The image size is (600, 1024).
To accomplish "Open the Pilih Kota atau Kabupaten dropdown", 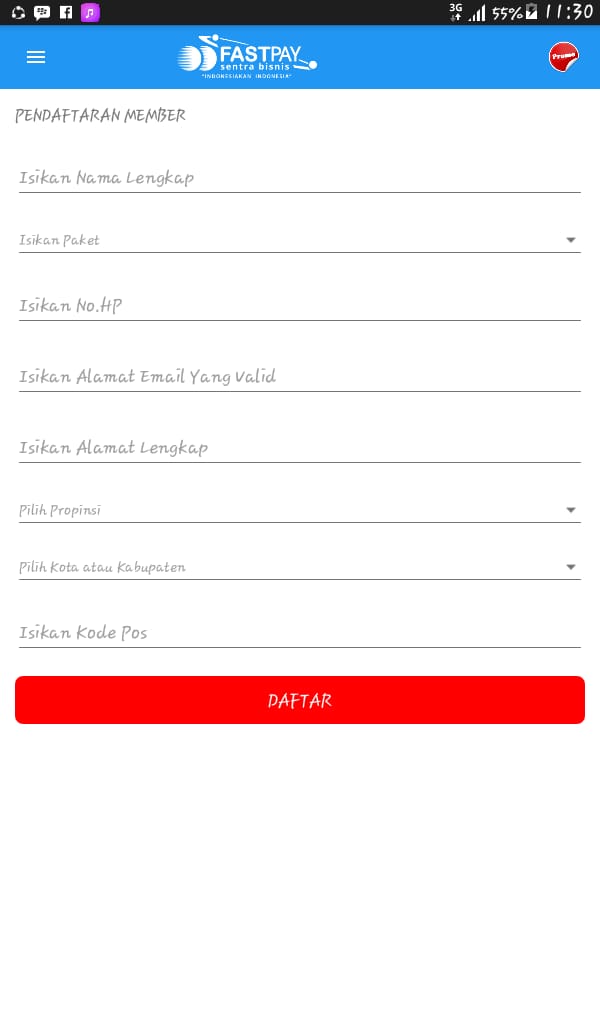I will pos(300,567).
